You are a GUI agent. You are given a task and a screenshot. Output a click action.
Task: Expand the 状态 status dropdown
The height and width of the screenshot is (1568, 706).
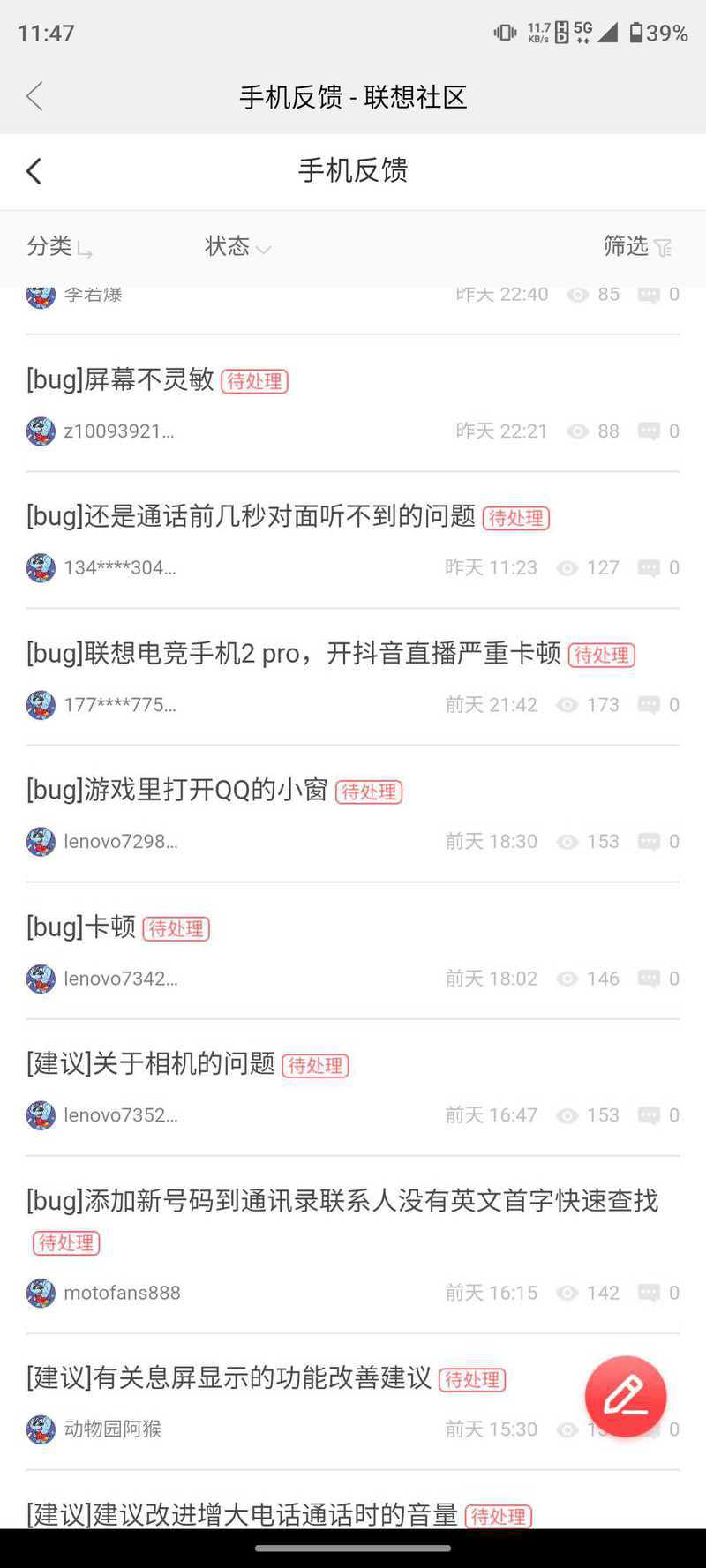[237, 246]
